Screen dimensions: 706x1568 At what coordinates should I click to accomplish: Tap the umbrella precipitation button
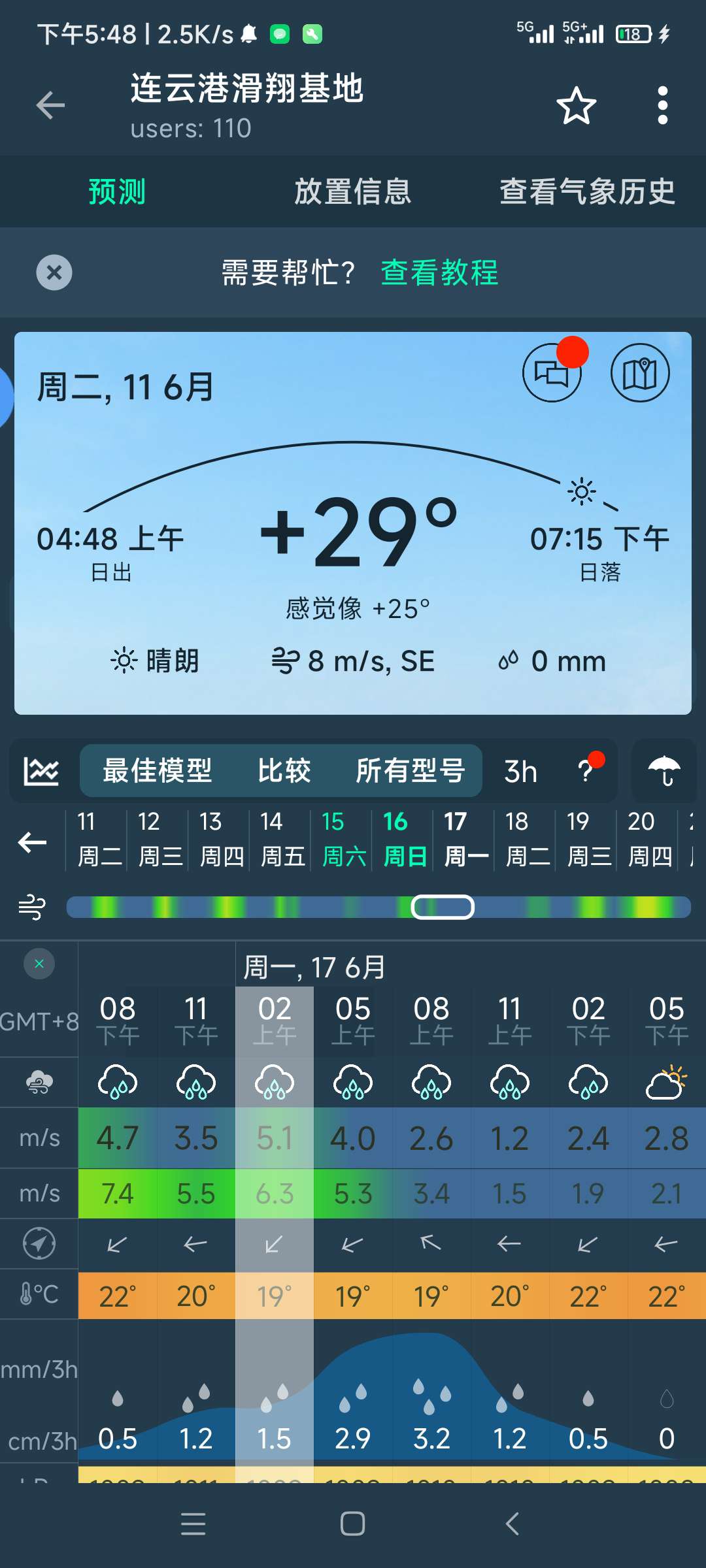tap(664, 771)
